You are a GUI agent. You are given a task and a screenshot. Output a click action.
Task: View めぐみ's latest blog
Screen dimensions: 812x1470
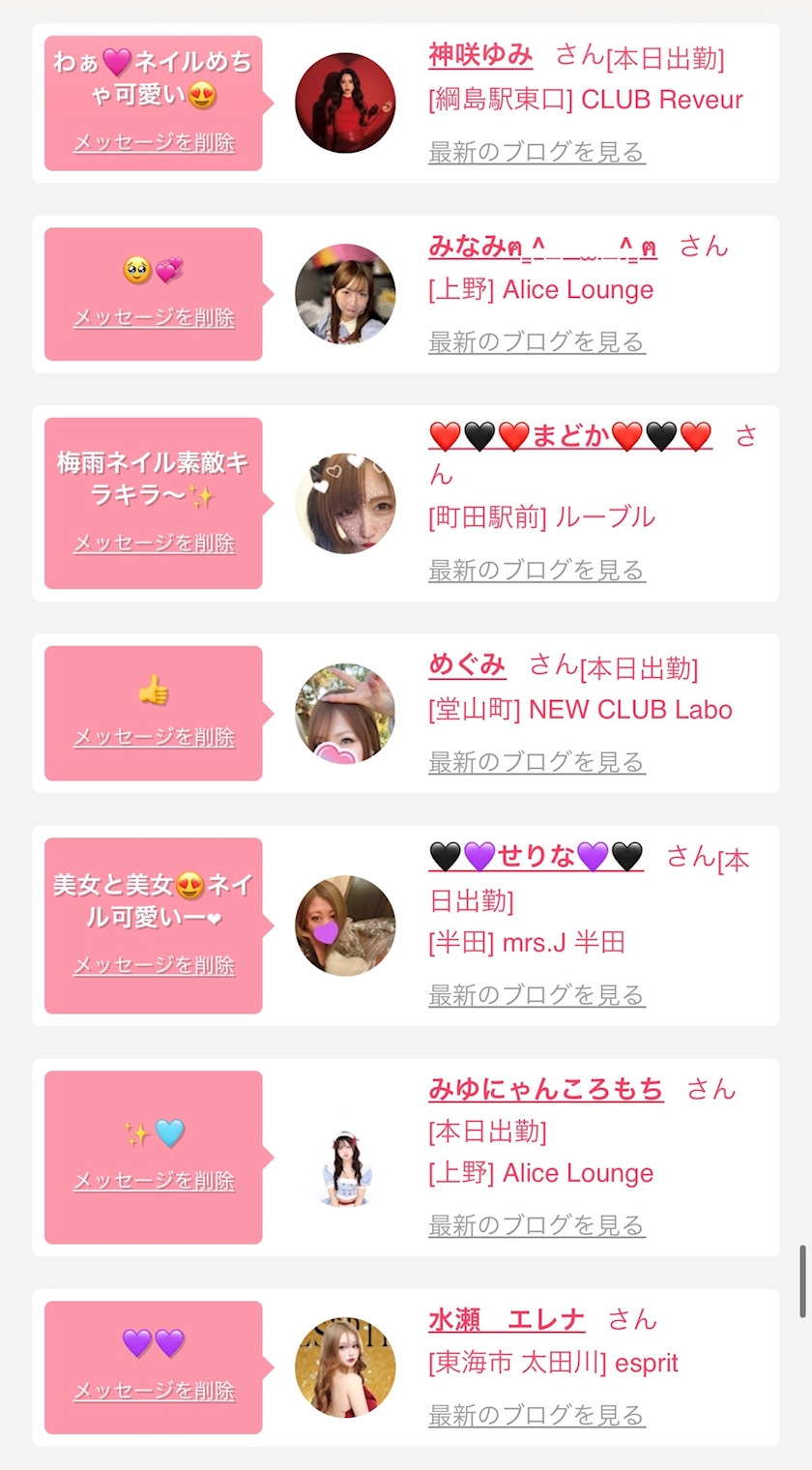coord(536,762)
